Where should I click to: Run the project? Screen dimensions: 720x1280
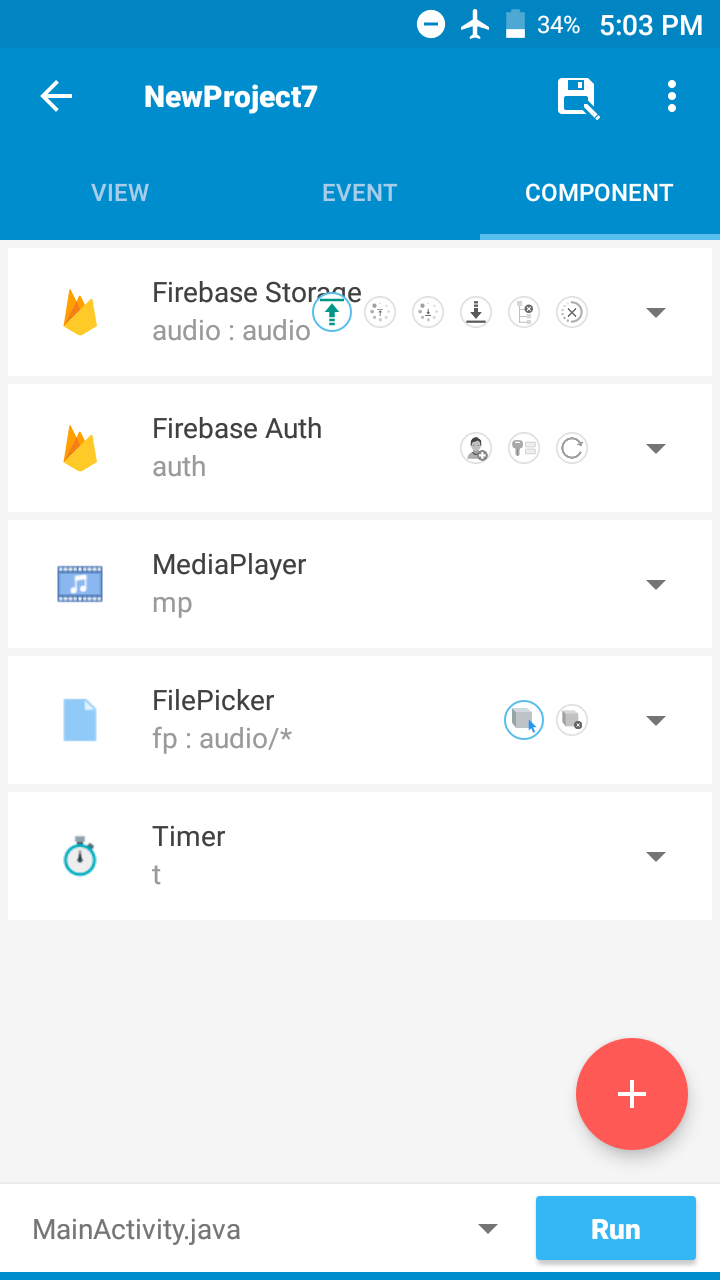point(615,1228)
